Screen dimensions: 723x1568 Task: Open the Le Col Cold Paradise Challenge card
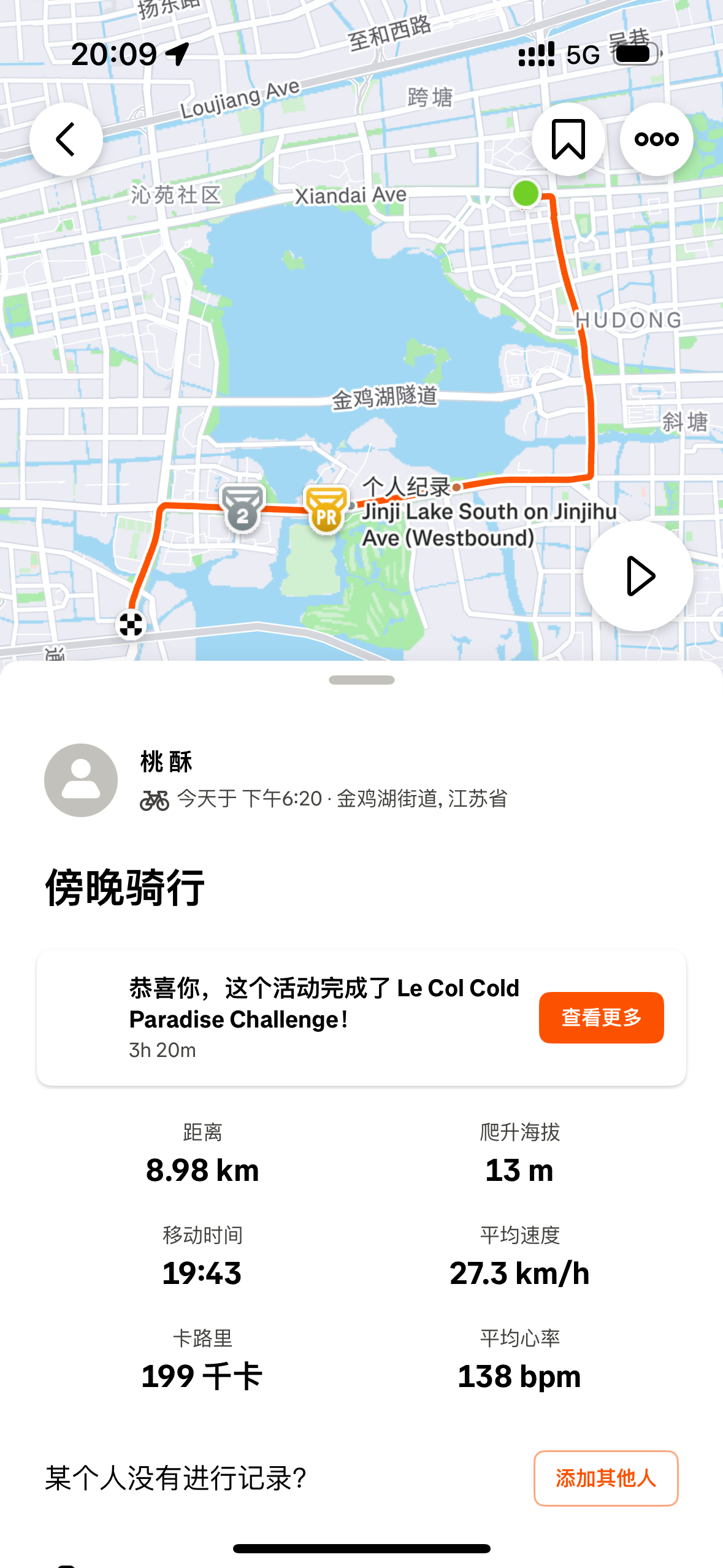point(361,1018)
